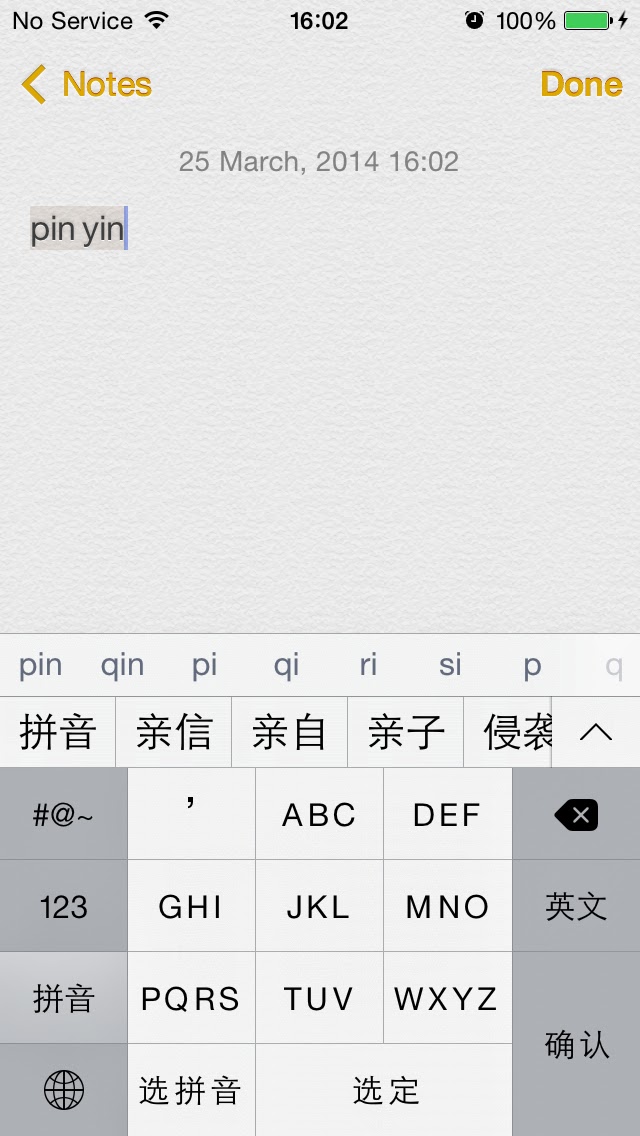The image size is (640, 1136).
Task: Switch to the 123 number keyboard
Action: pos(63,906)
